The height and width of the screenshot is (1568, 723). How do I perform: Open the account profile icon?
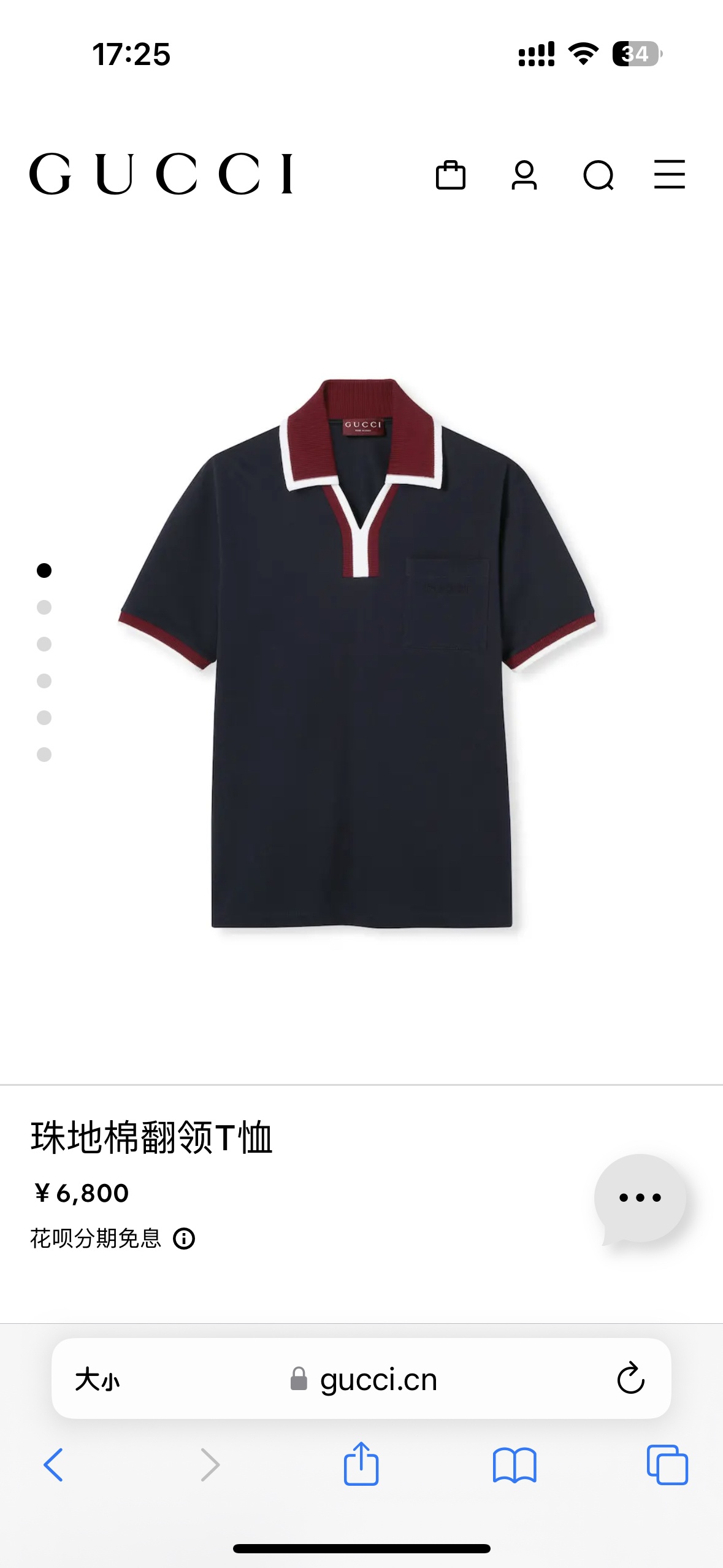pyautogui.click(x=524, y=175)
